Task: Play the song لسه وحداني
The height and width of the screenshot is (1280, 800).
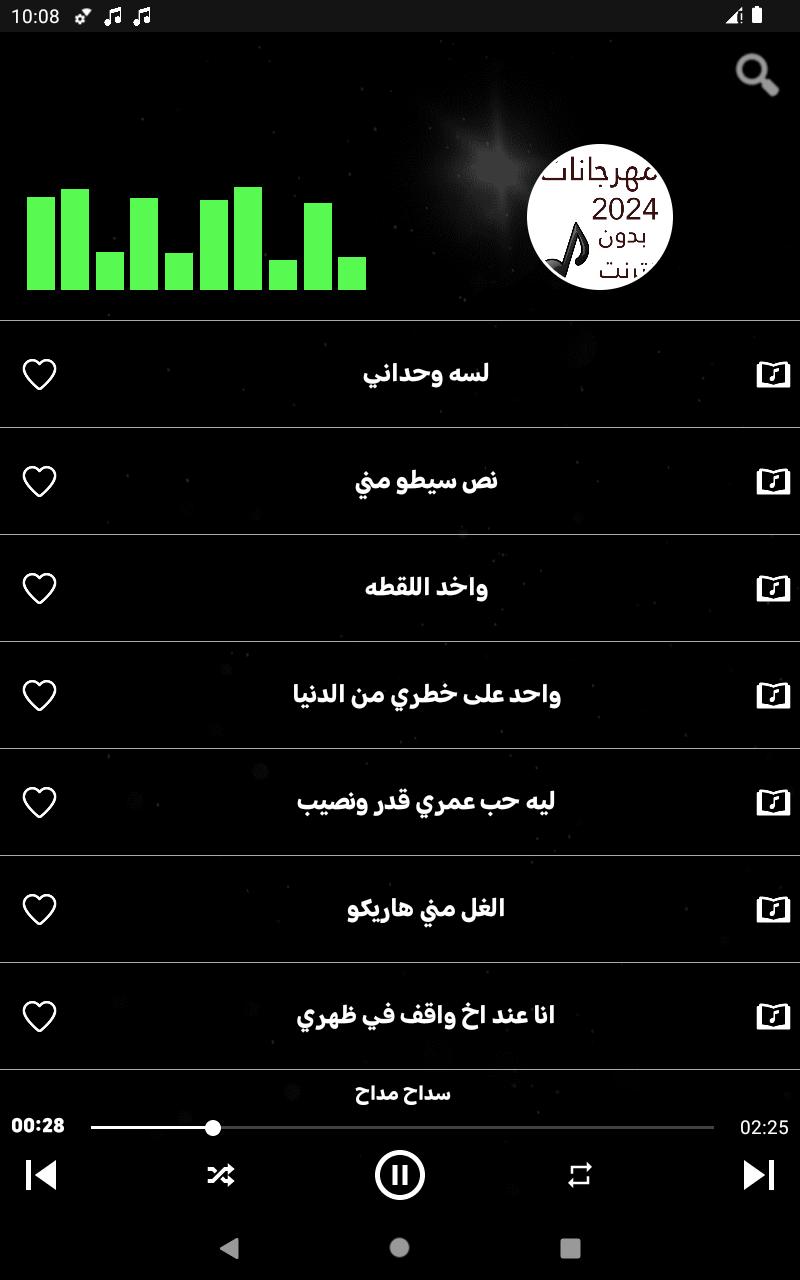Action: tap(426, 374)
